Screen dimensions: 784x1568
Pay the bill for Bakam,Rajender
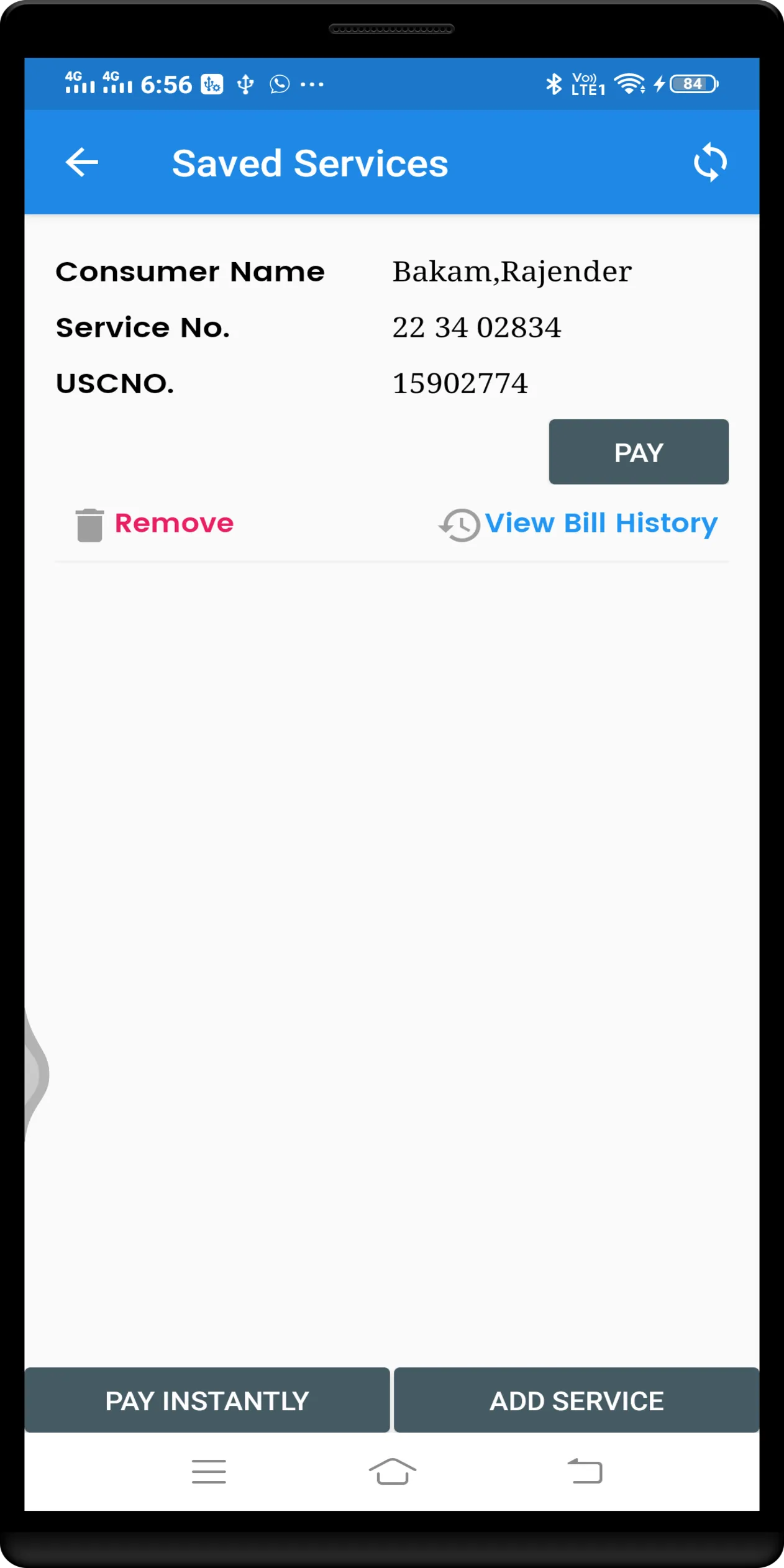point(639,452)
